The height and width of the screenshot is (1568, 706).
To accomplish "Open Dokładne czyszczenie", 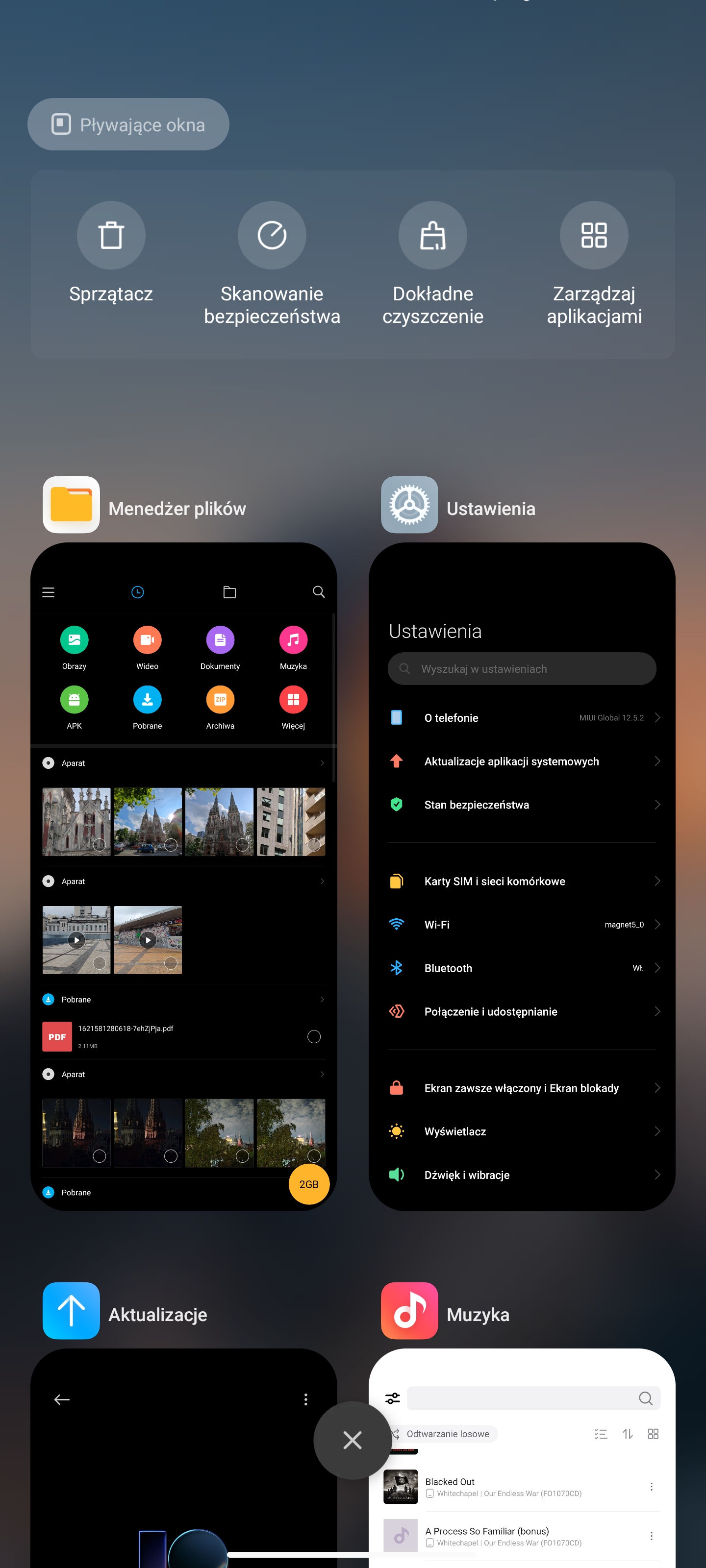I will coord(432,236).
